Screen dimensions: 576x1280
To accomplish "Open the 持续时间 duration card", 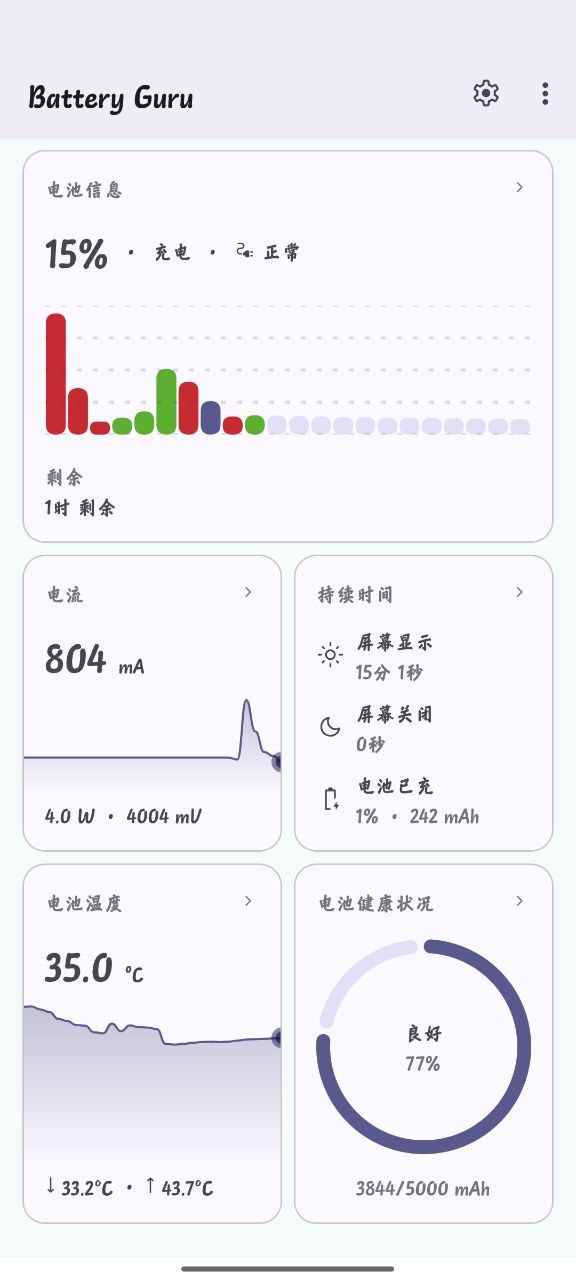I will coord(424,703).
